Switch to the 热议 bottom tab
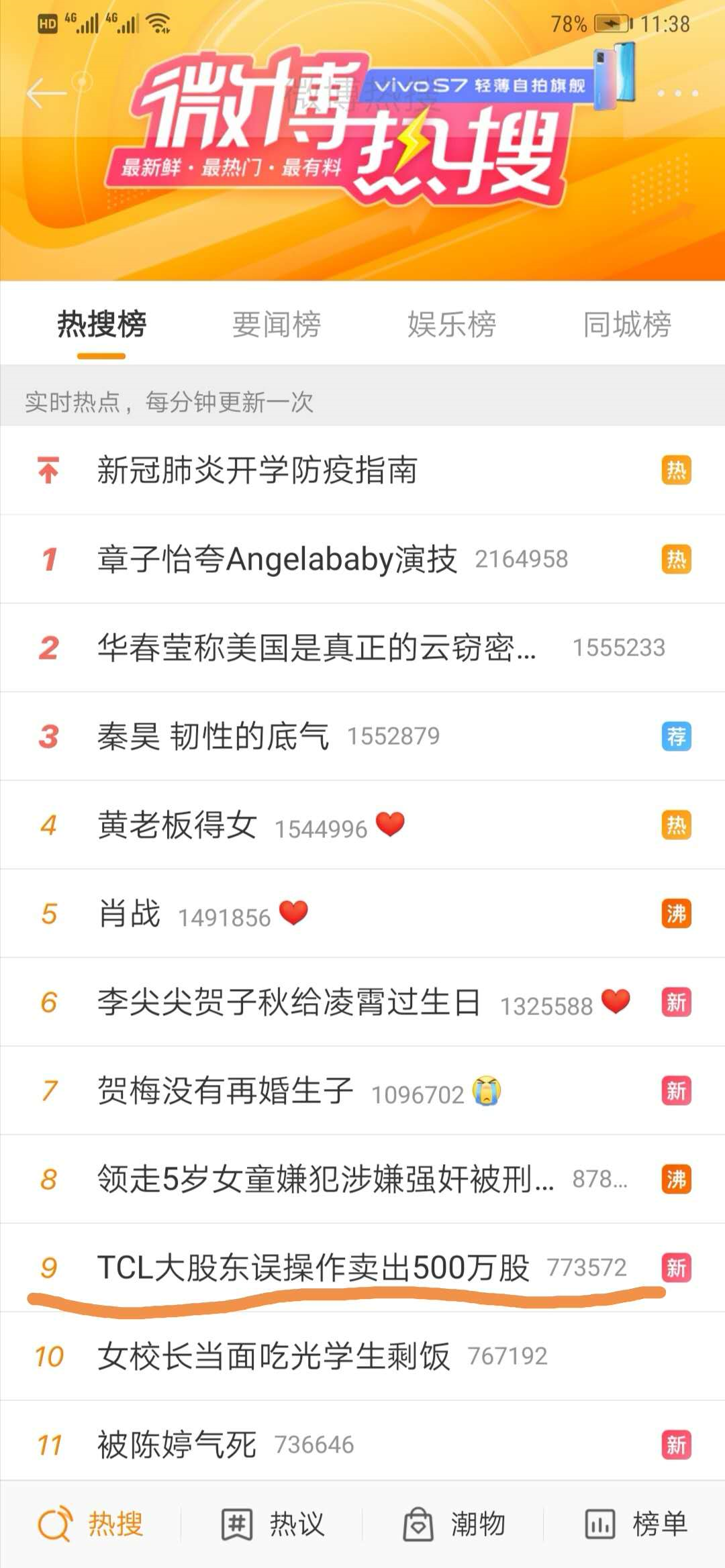The height and width of the screenshot is (1568, 725). point(273,1524)
